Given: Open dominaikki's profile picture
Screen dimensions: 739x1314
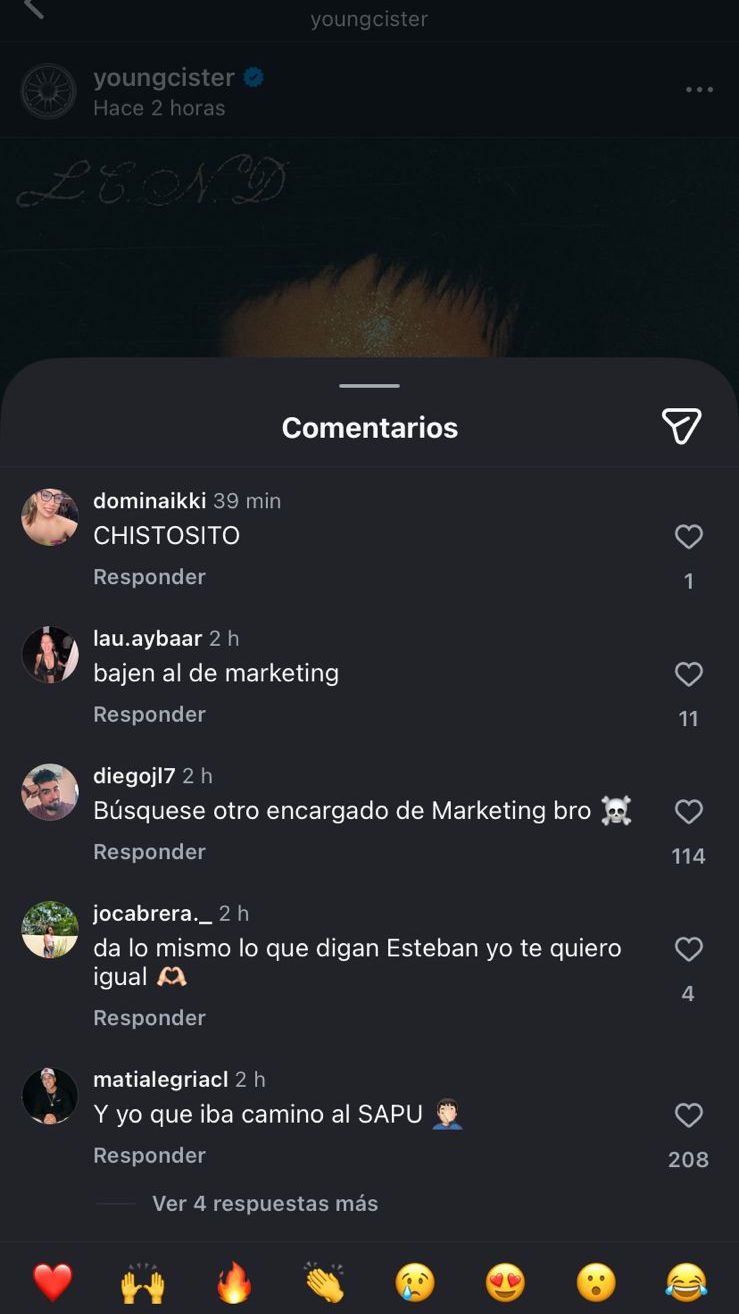Looking at the screenshot, I should pyautogui.click(x=50, y=517).
